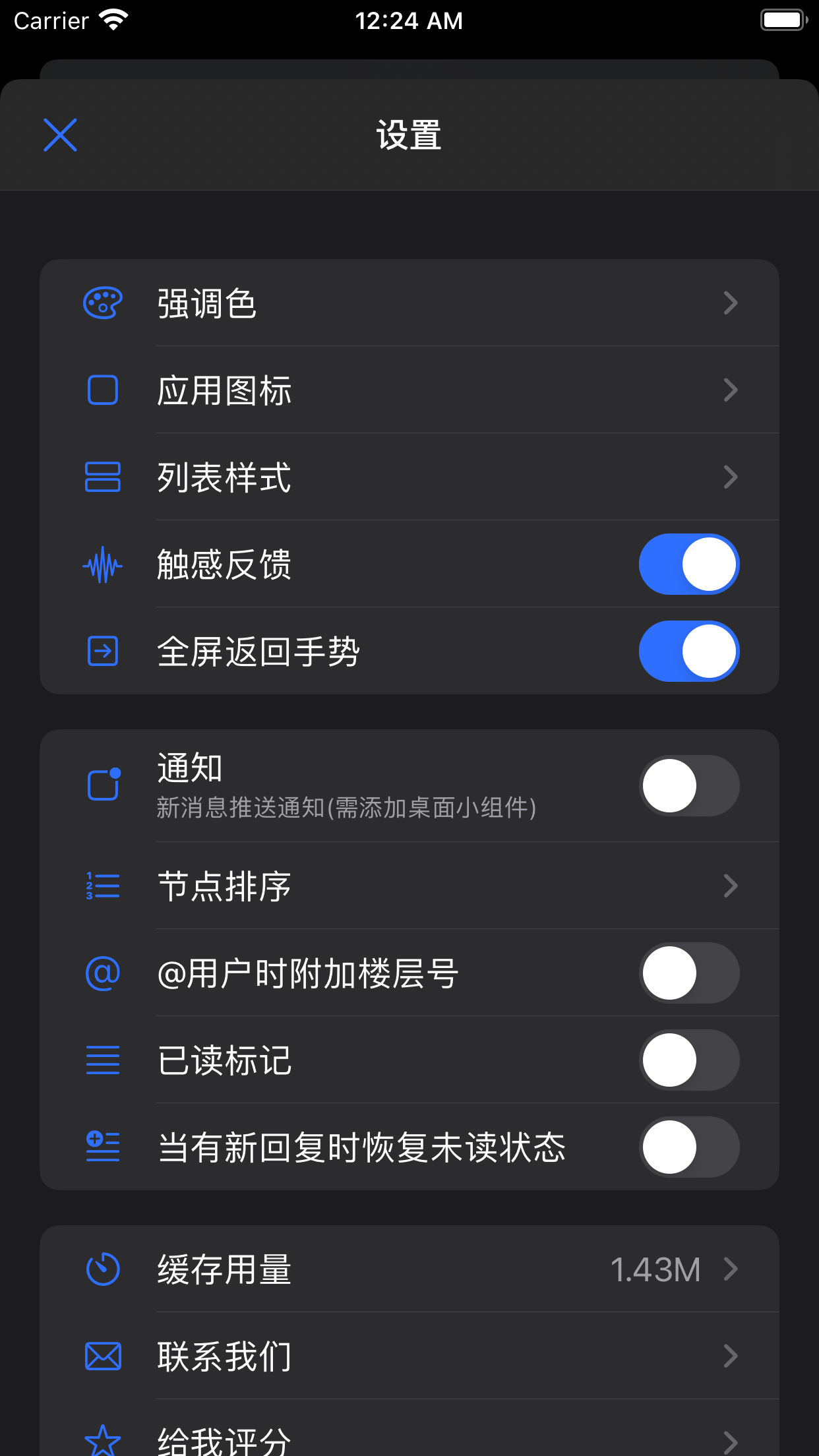This screenshot has height=1456, width=819.
Task: Click the palette icon next to 强调色
Action: (102, 303)
